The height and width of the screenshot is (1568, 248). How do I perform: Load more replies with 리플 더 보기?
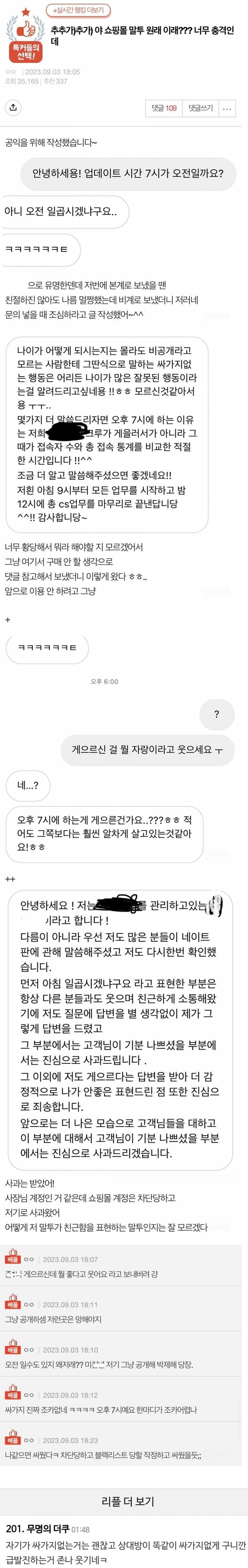128,1502
